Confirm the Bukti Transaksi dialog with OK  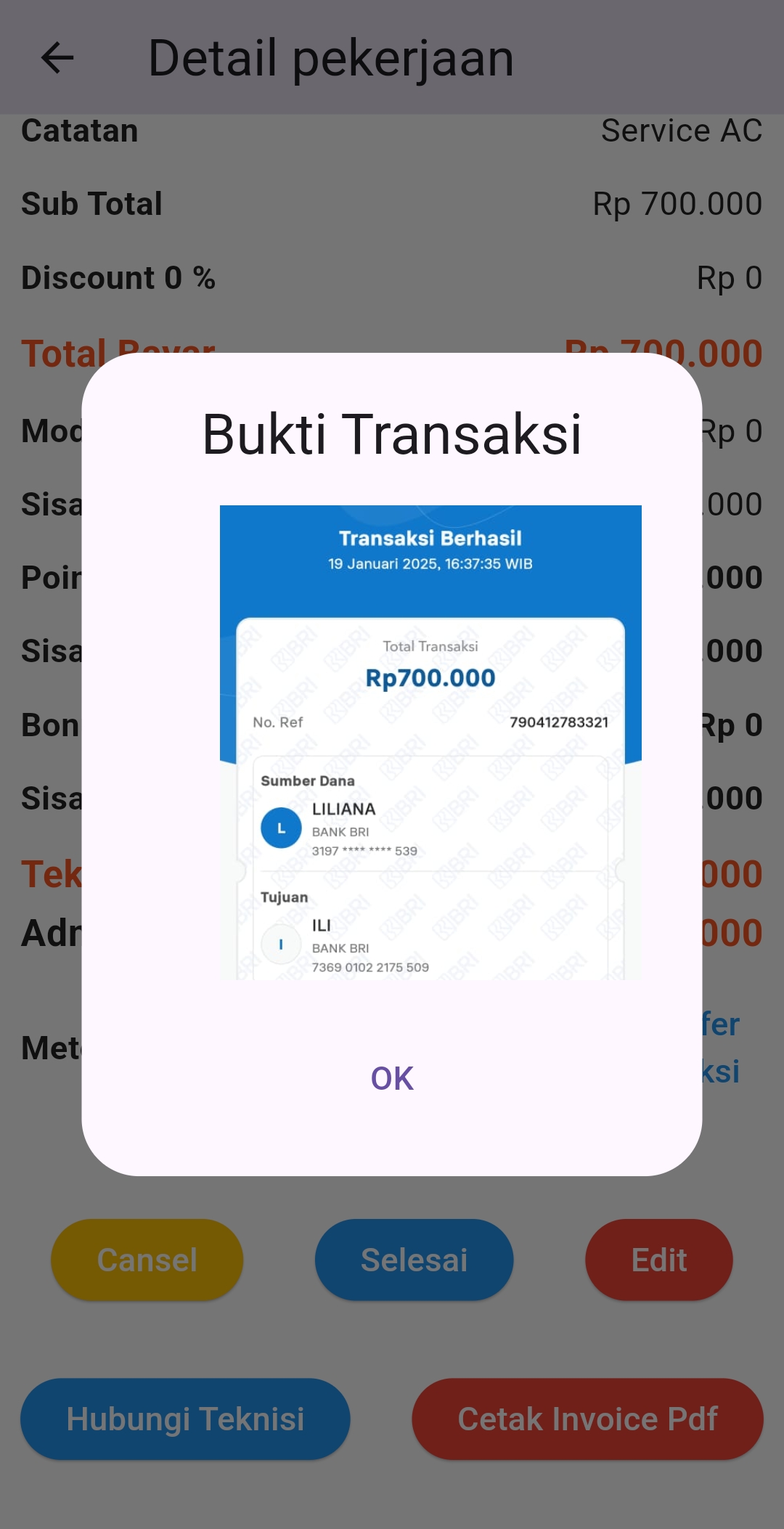392,1078
